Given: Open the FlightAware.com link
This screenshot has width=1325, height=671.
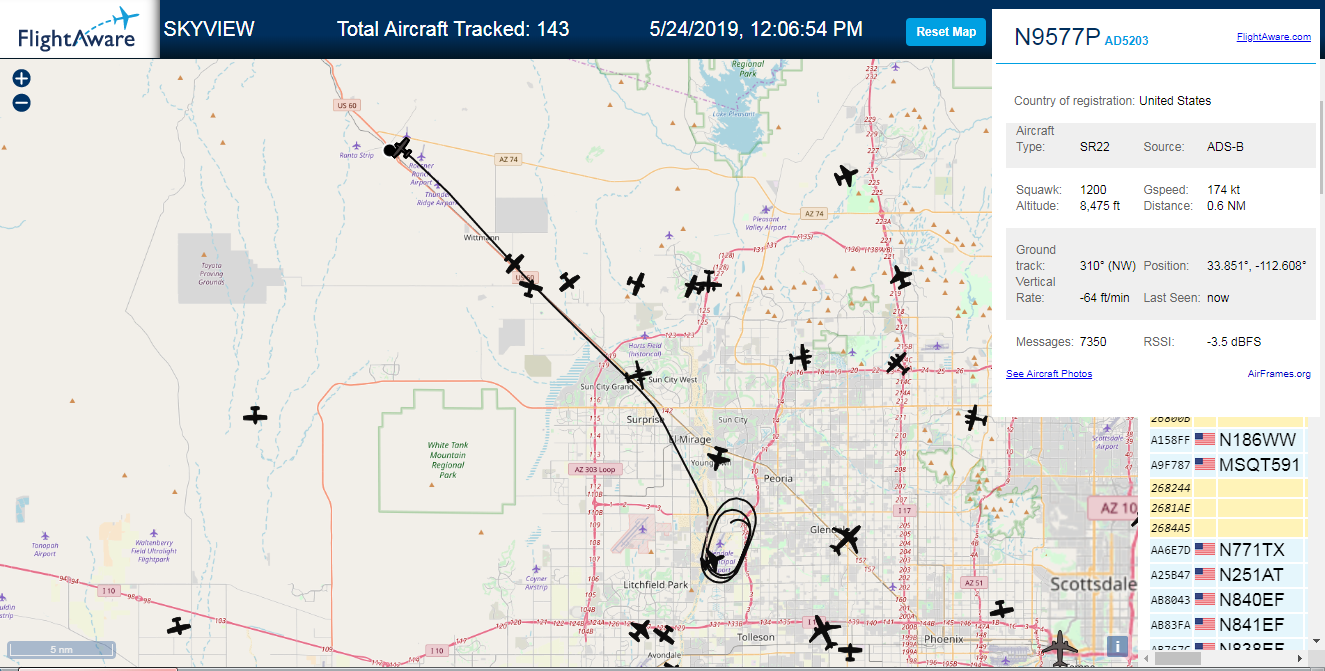Looking at the screenshot, I should click(1273, 37).
